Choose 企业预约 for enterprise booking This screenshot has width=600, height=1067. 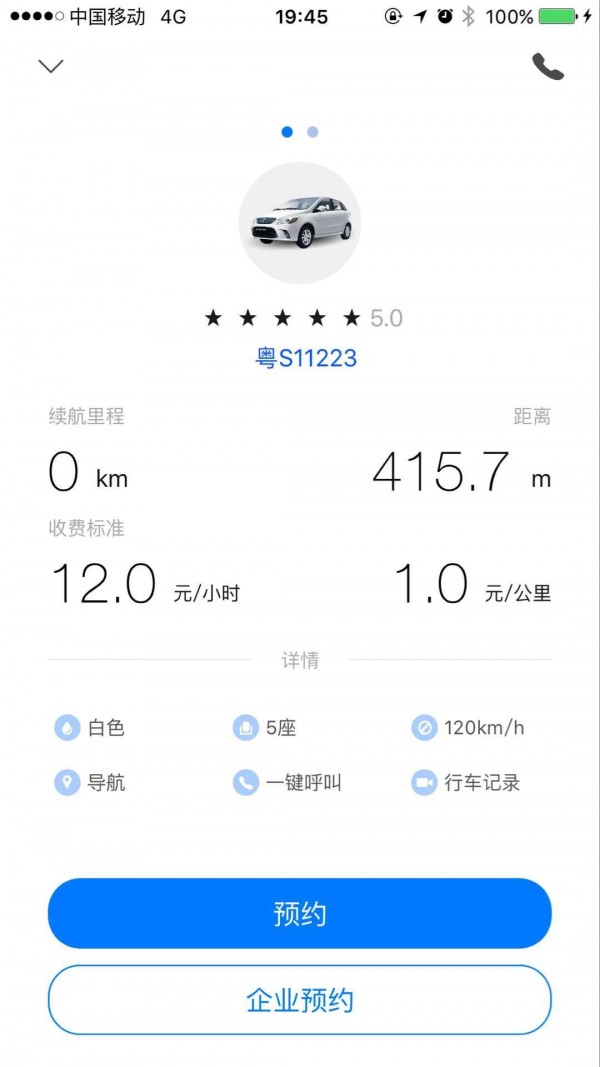[x=300, y=999]
